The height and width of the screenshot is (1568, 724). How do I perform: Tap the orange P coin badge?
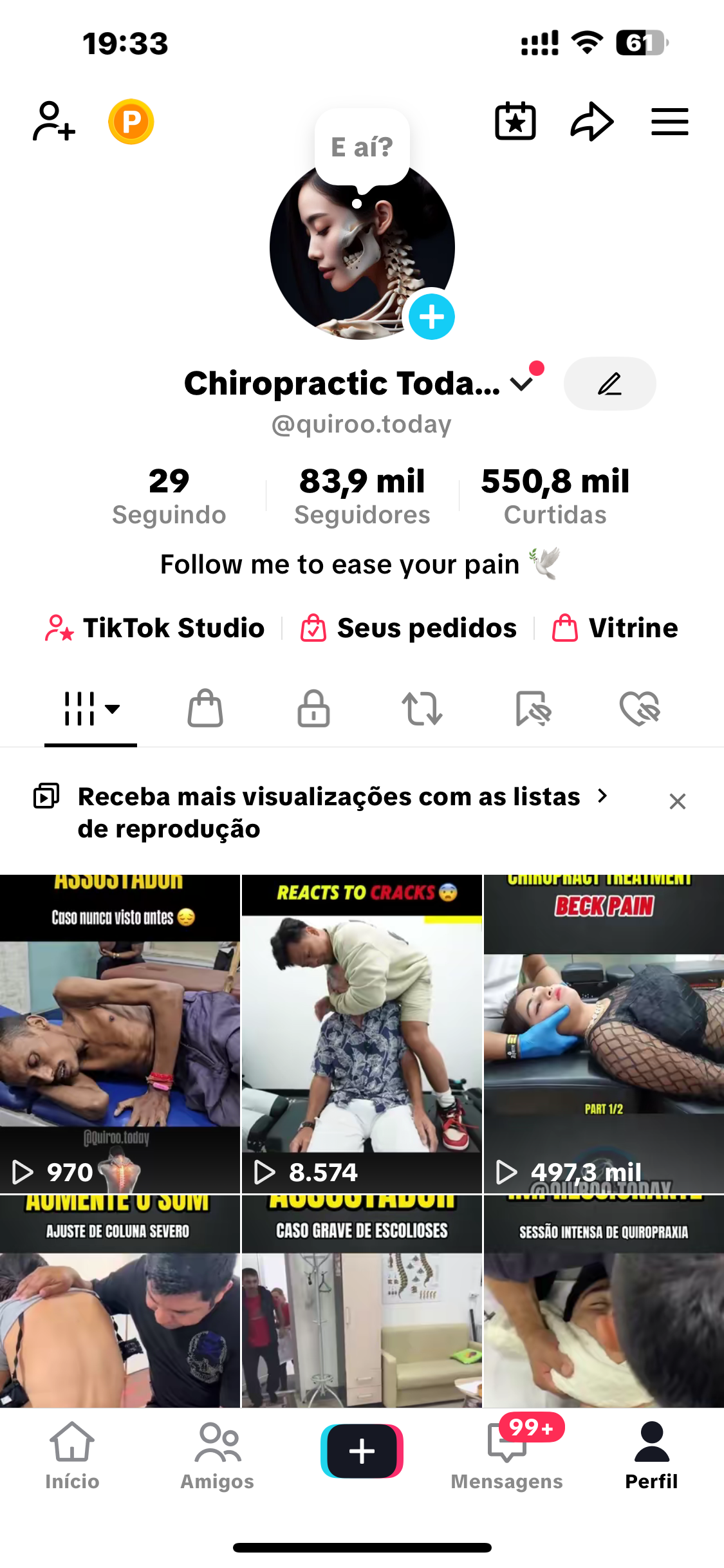pos(131,121)
